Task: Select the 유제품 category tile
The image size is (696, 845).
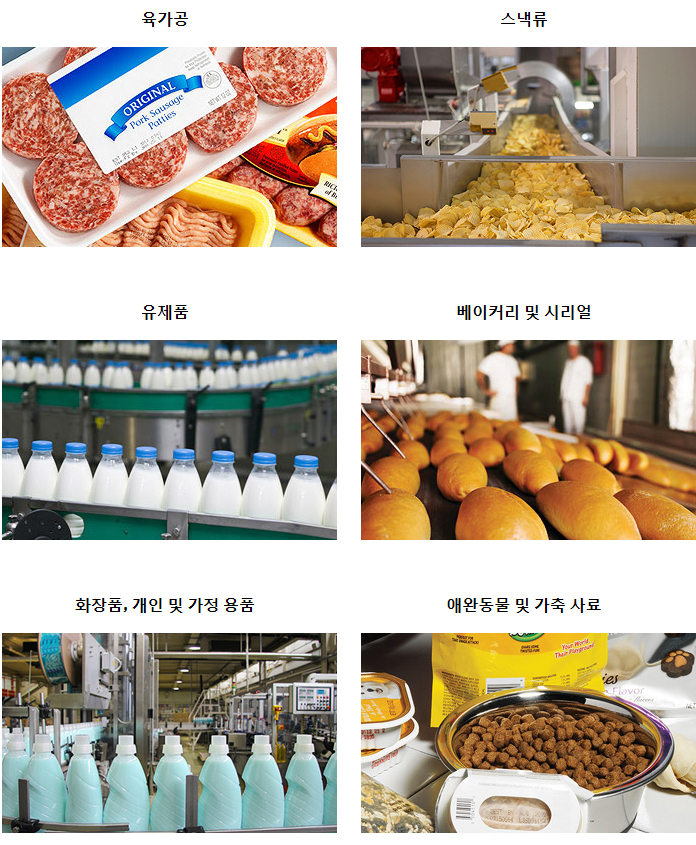Action: (168, 439)
